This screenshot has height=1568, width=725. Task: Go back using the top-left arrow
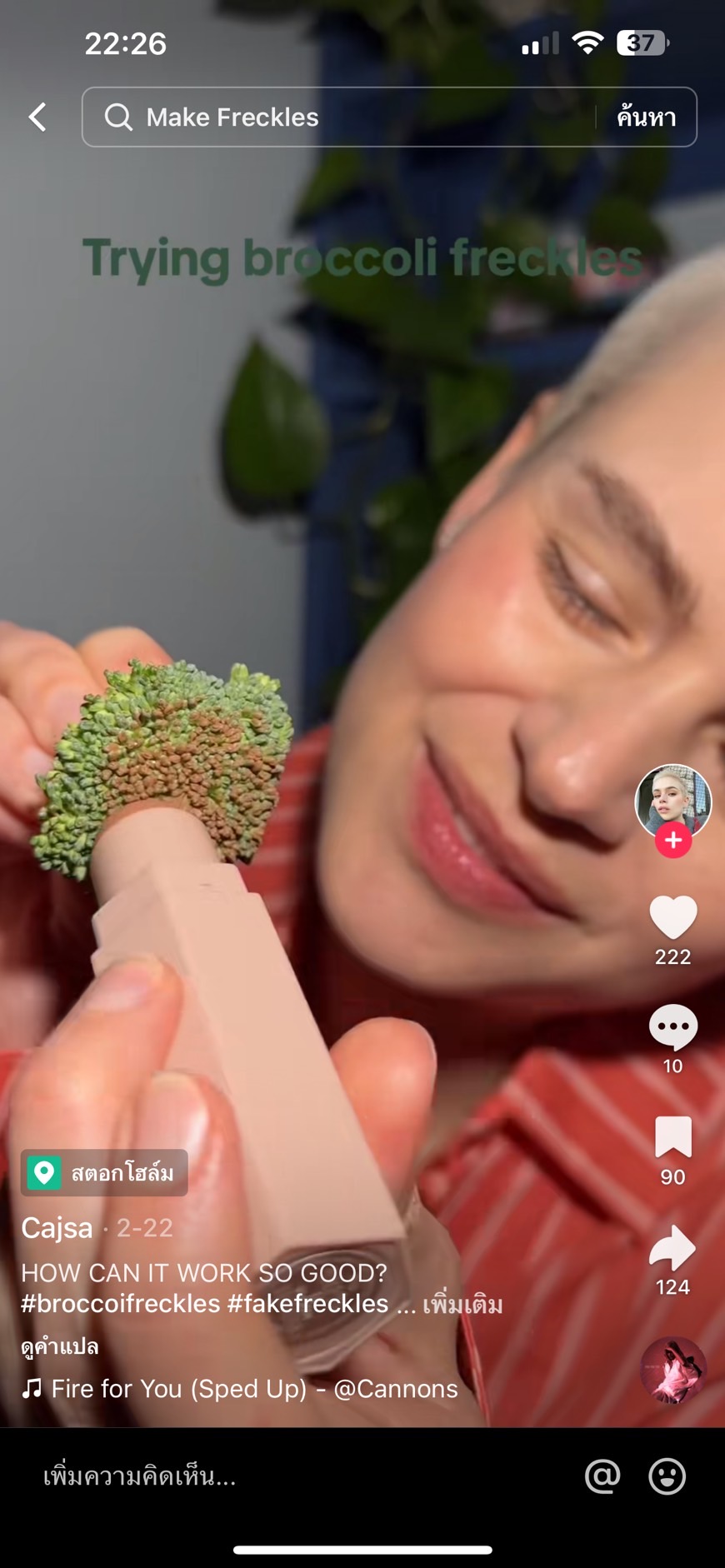[37, 117]
